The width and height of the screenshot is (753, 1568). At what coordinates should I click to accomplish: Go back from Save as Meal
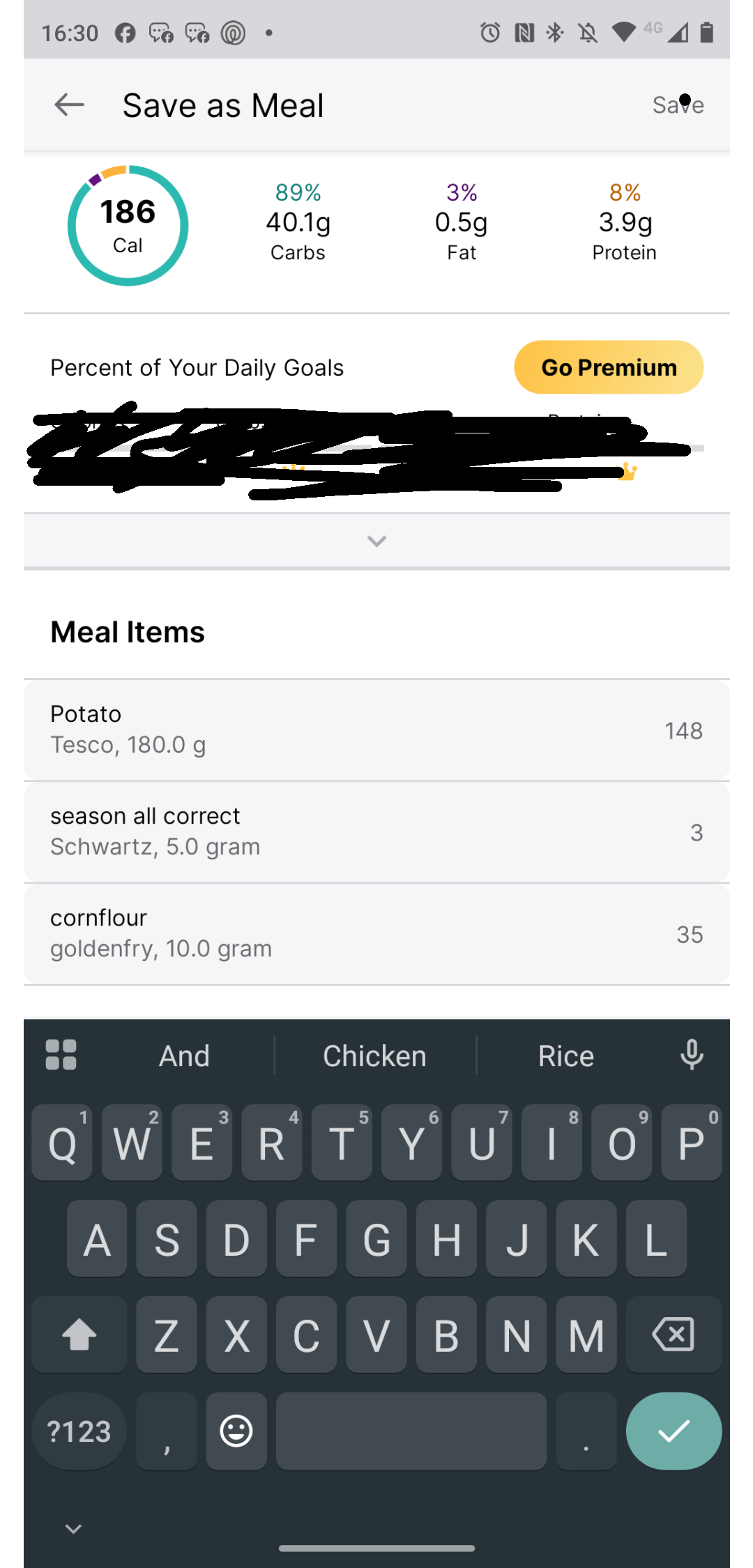(69, 105)
